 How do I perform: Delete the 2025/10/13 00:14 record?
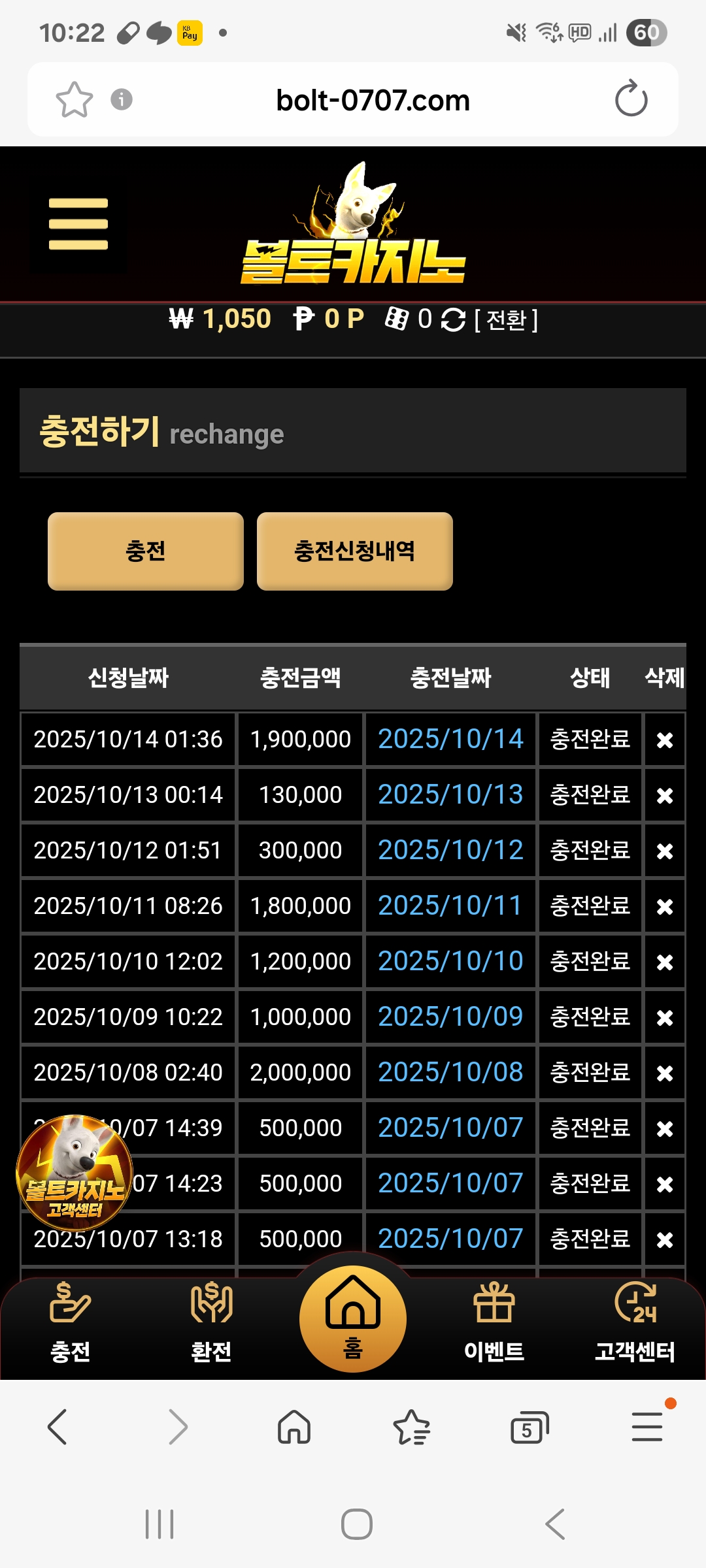point(664,795)
